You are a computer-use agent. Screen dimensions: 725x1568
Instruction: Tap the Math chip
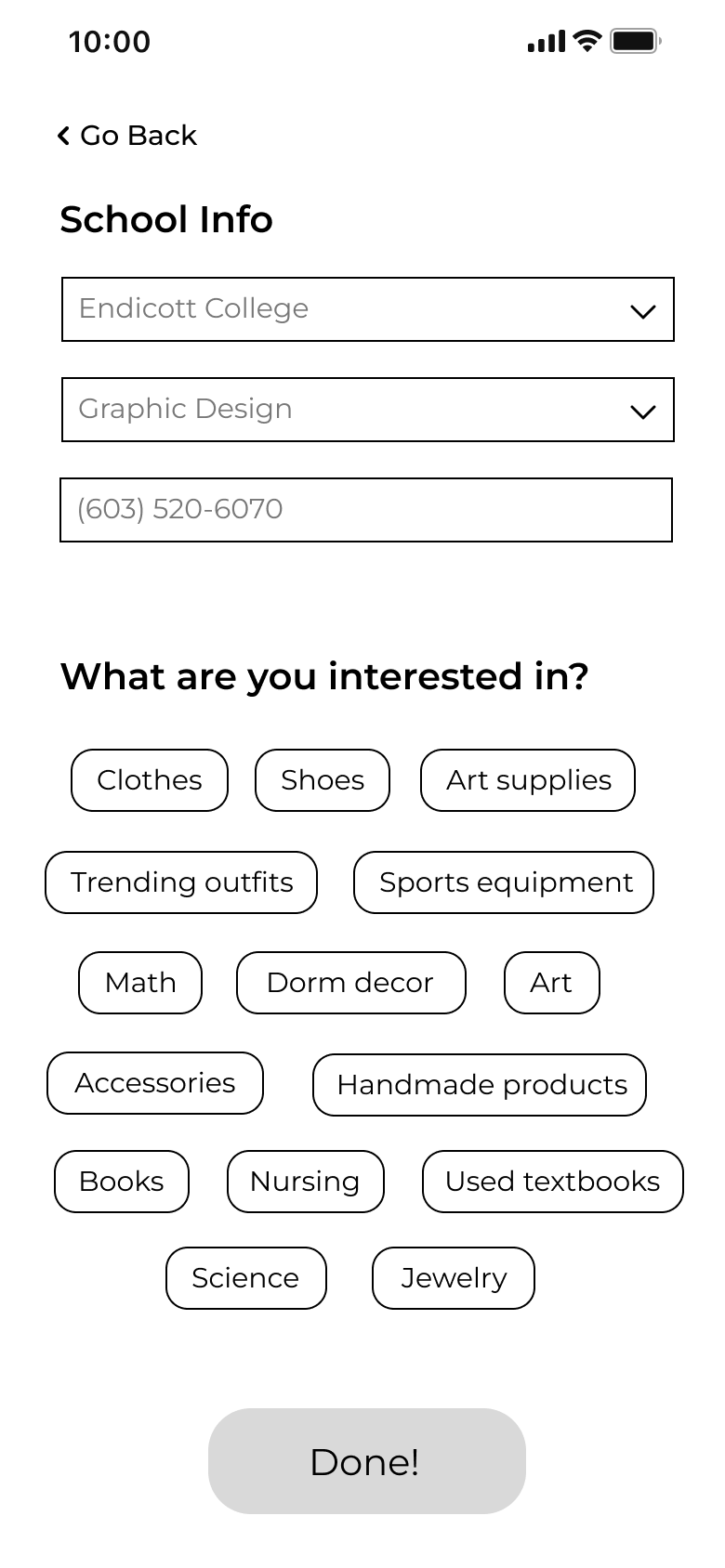coord(140,983)
